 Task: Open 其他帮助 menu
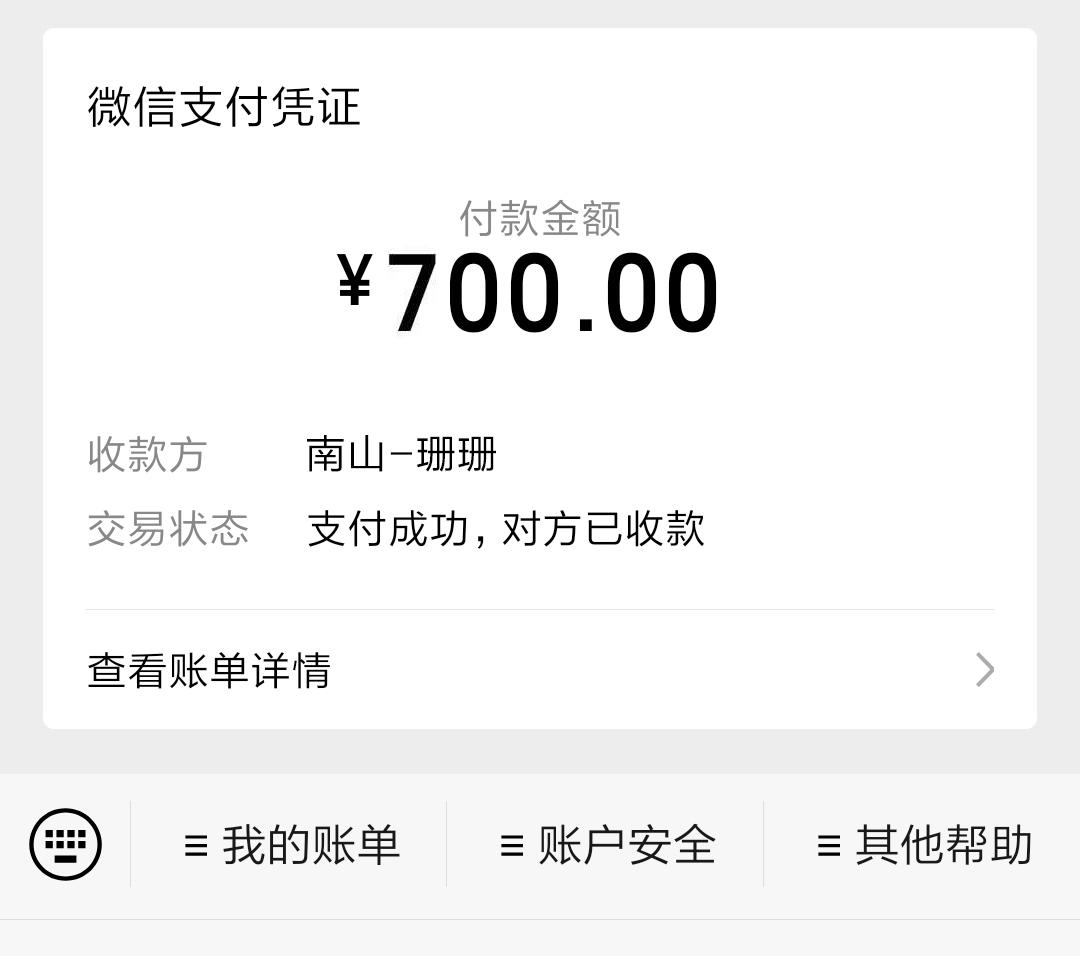(x=922, y=845)
